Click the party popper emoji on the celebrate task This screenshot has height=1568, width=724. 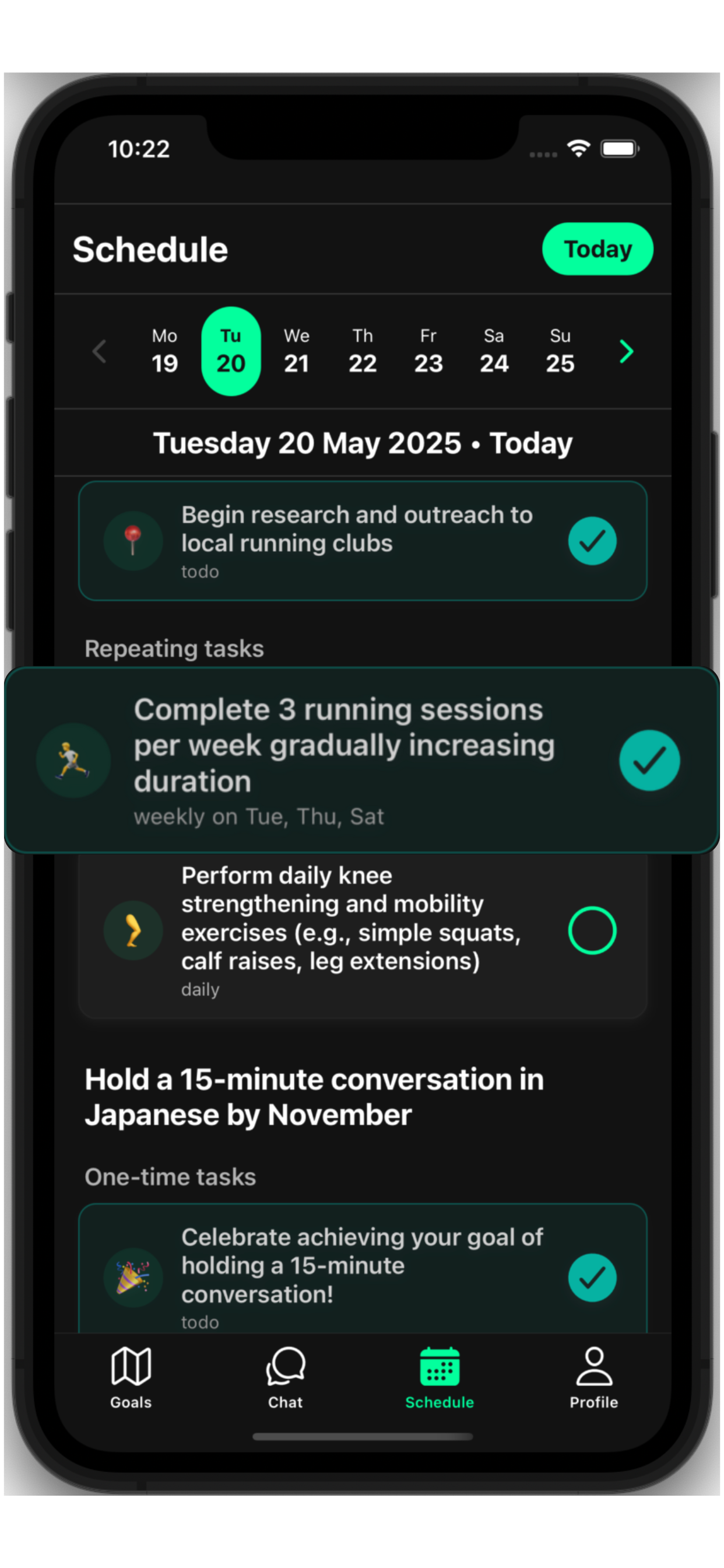133,1278
